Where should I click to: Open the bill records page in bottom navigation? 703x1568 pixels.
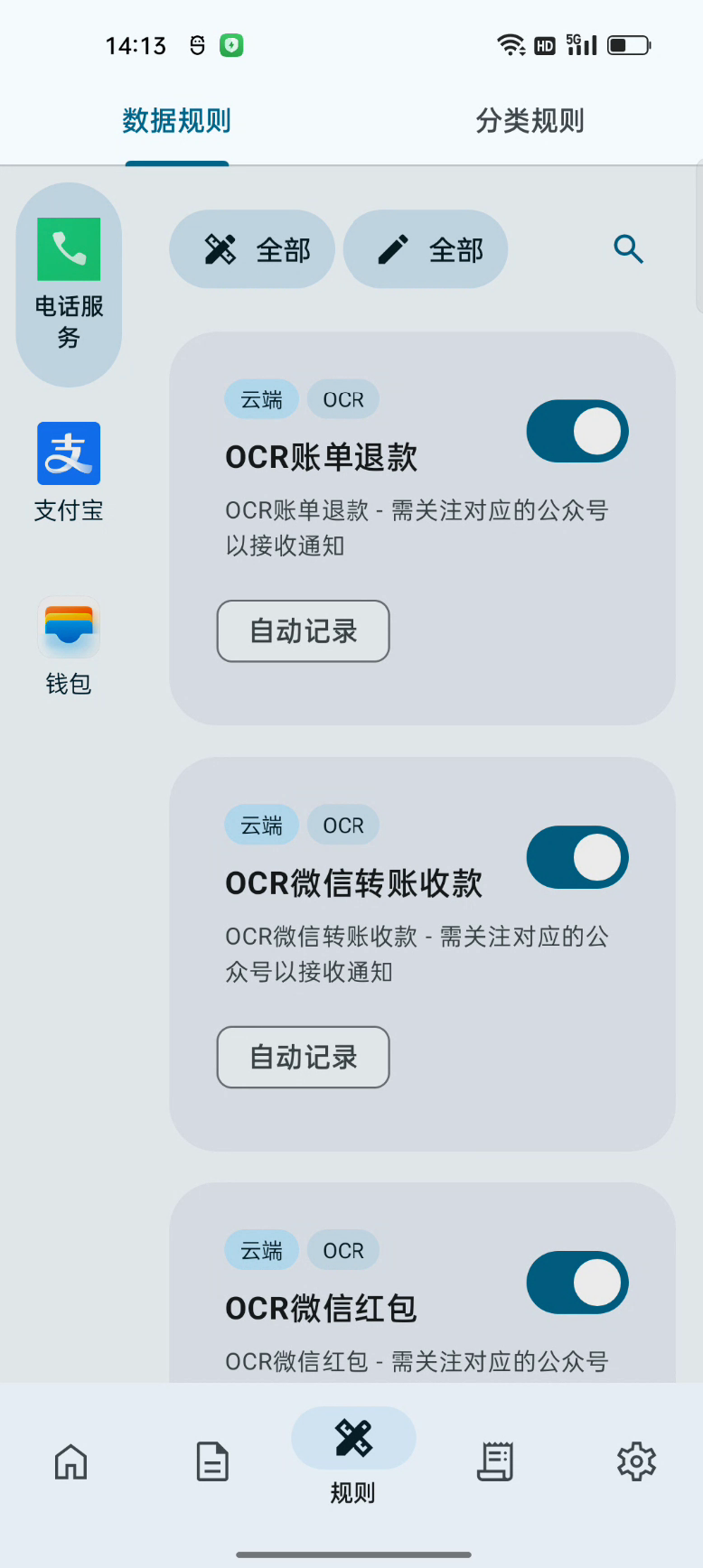click(494, 1461)
